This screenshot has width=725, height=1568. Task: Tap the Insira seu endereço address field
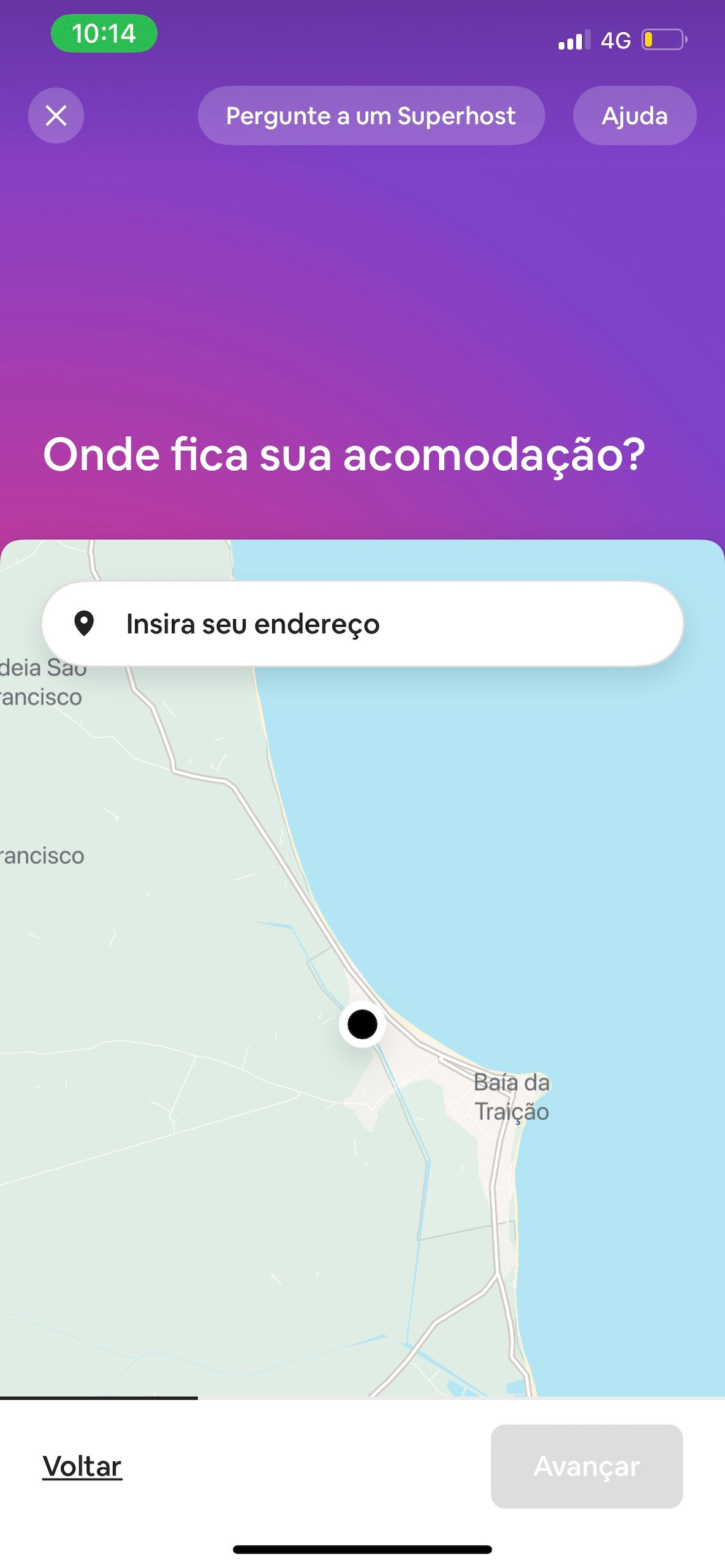click(x=362, y=624)
